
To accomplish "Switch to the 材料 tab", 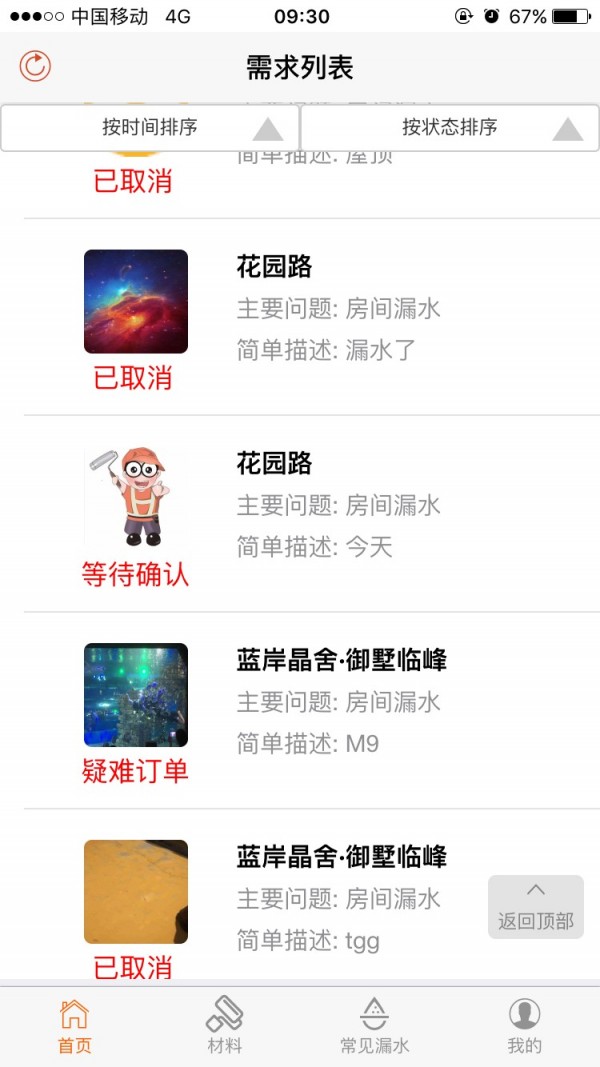I will (224, 1027).
